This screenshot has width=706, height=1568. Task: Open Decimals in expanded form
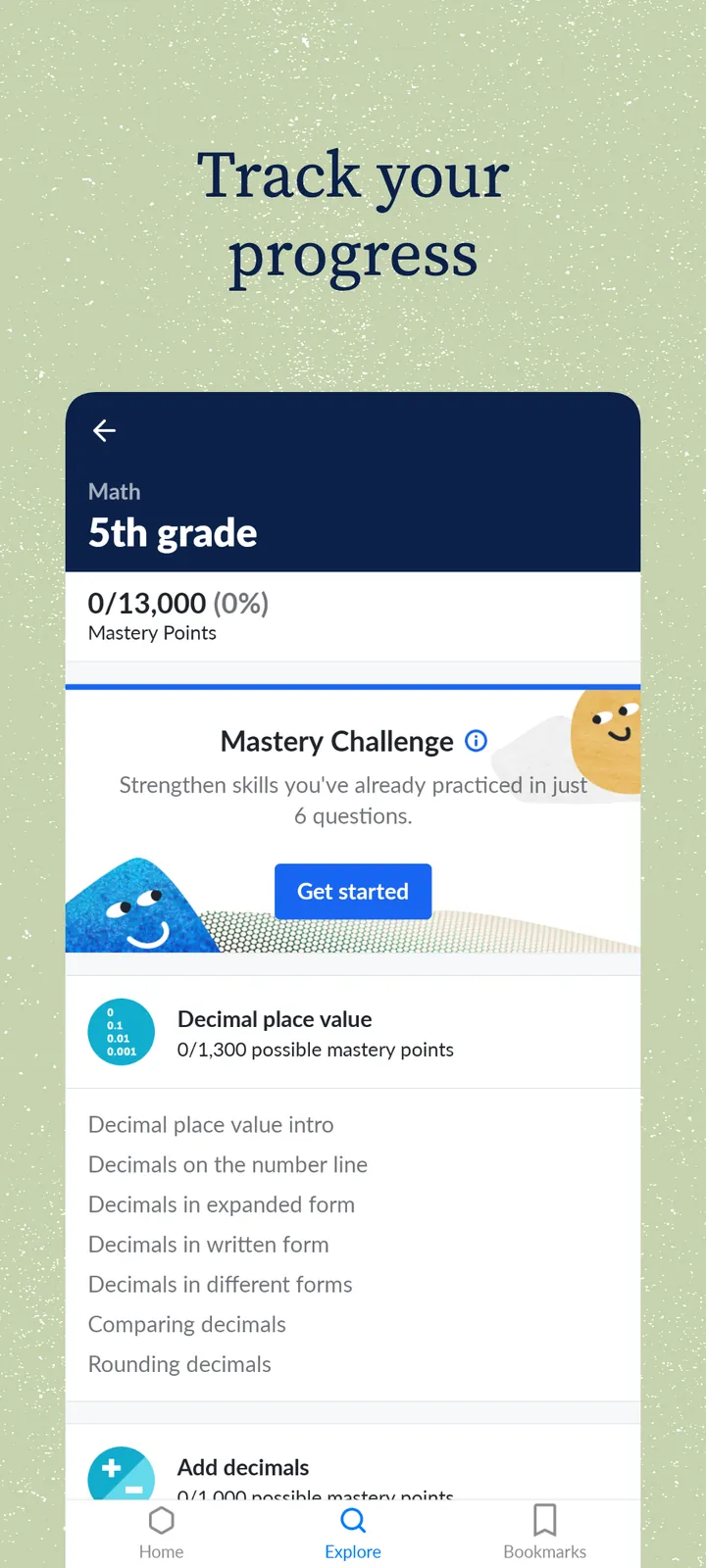[x=222, y=1204]
